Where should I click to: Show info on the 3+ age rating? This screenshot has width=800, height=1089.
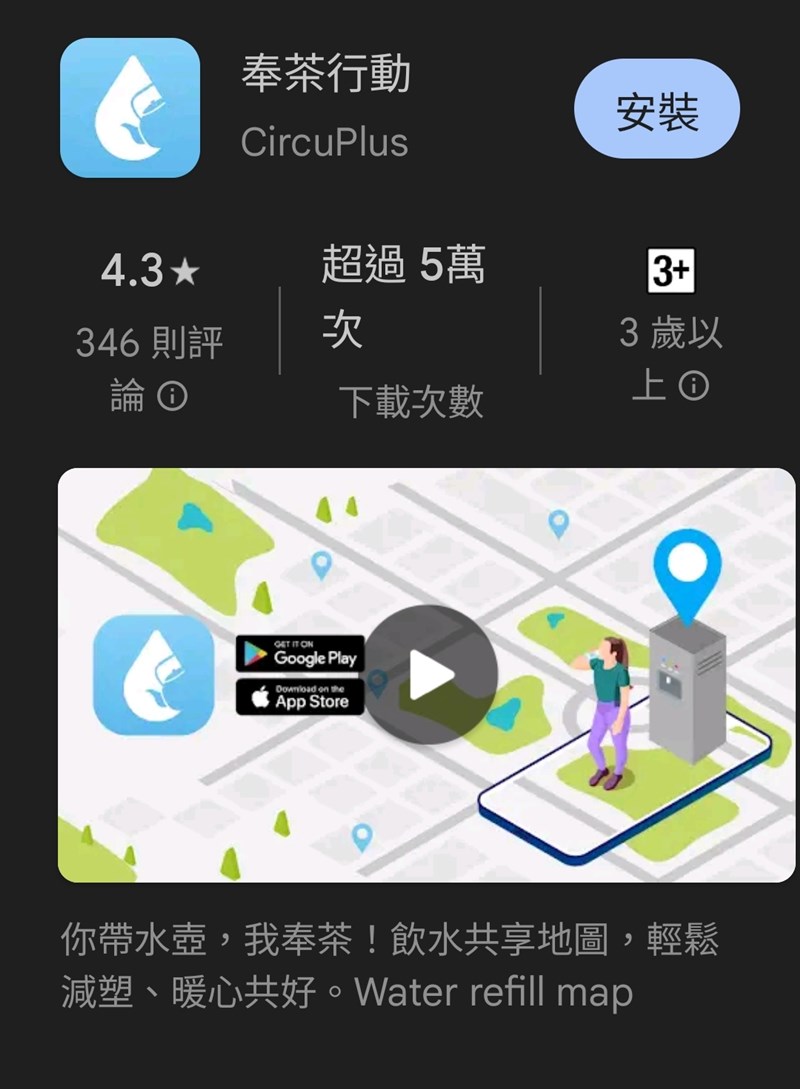(x=694, y=386)
